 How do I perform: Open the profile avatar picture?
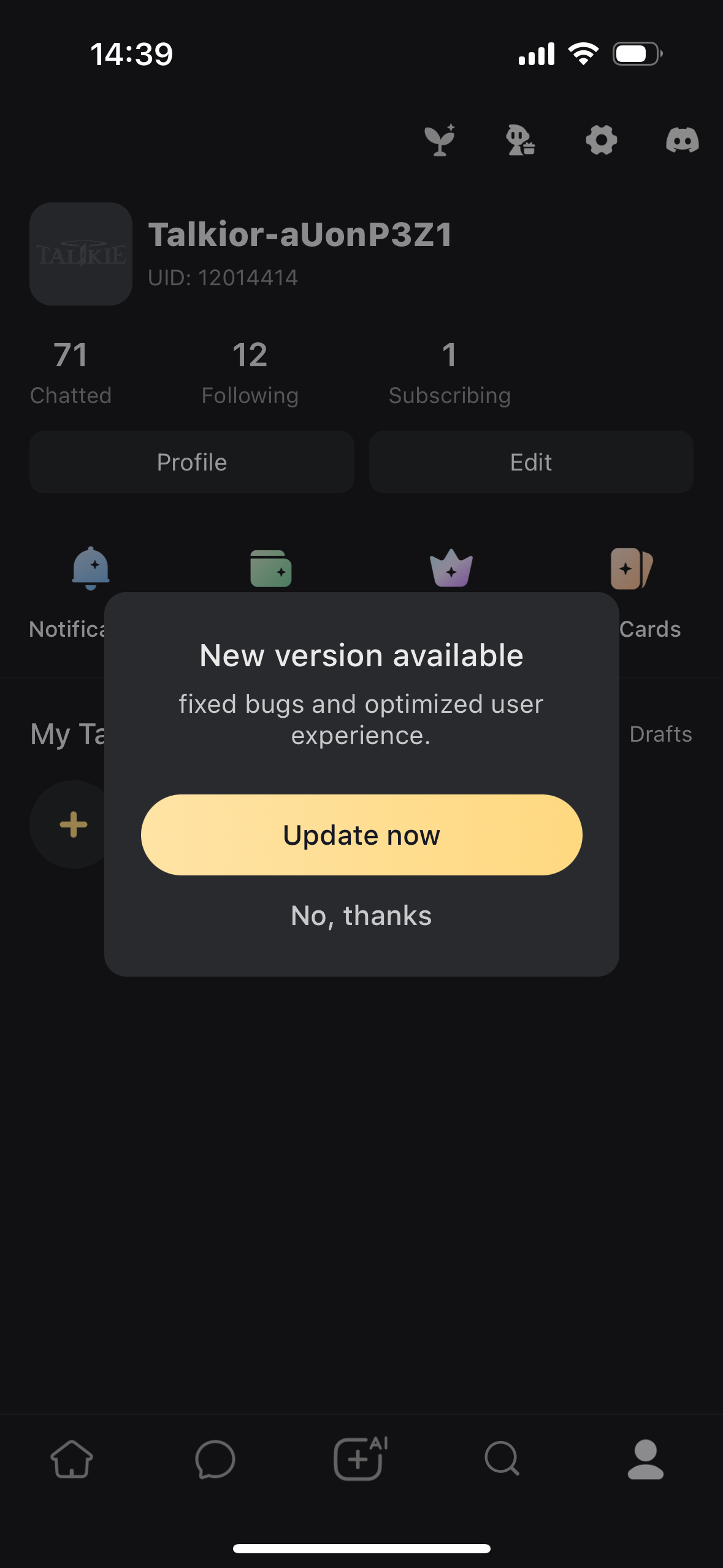point(81,254)
